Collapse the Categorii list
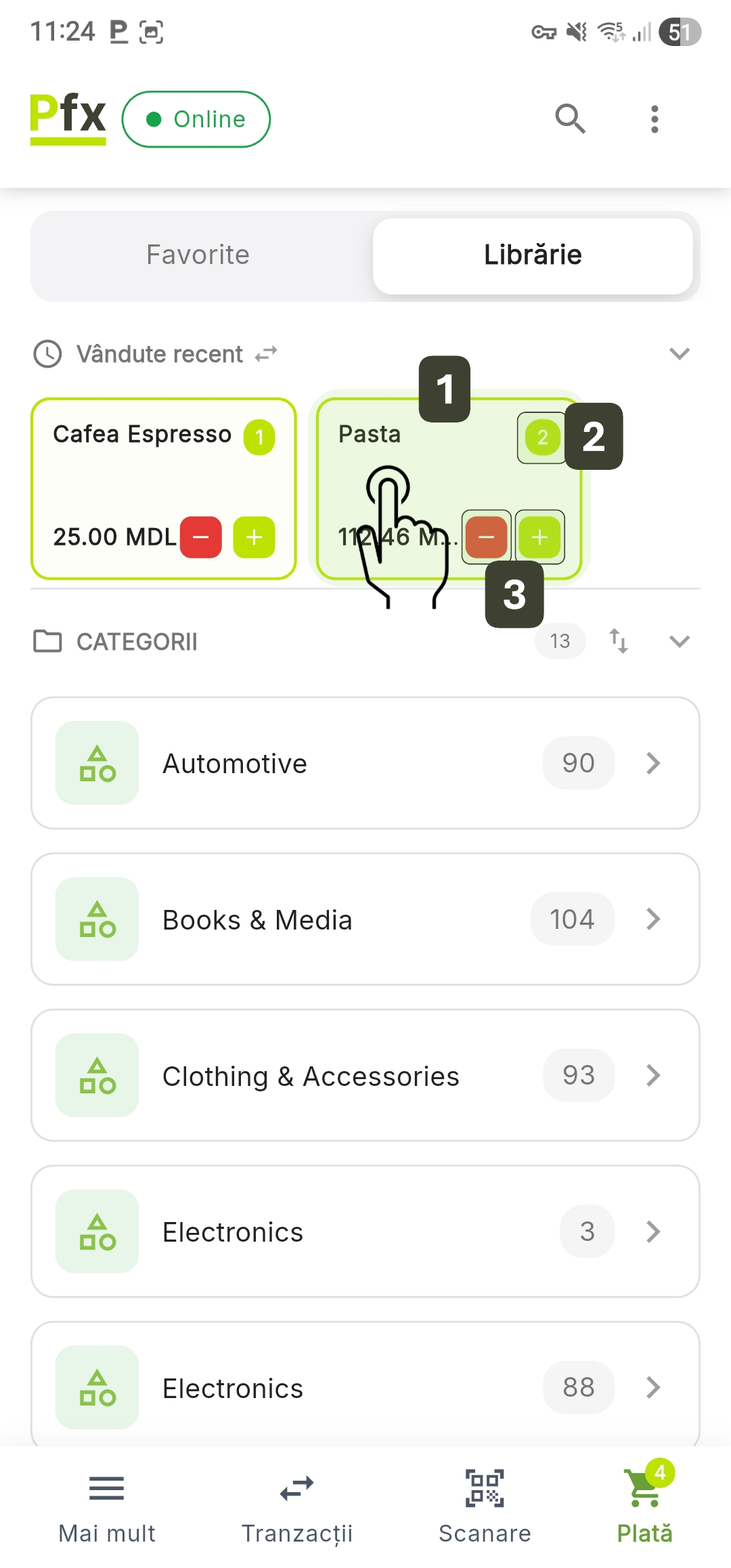 coord(679,641)
